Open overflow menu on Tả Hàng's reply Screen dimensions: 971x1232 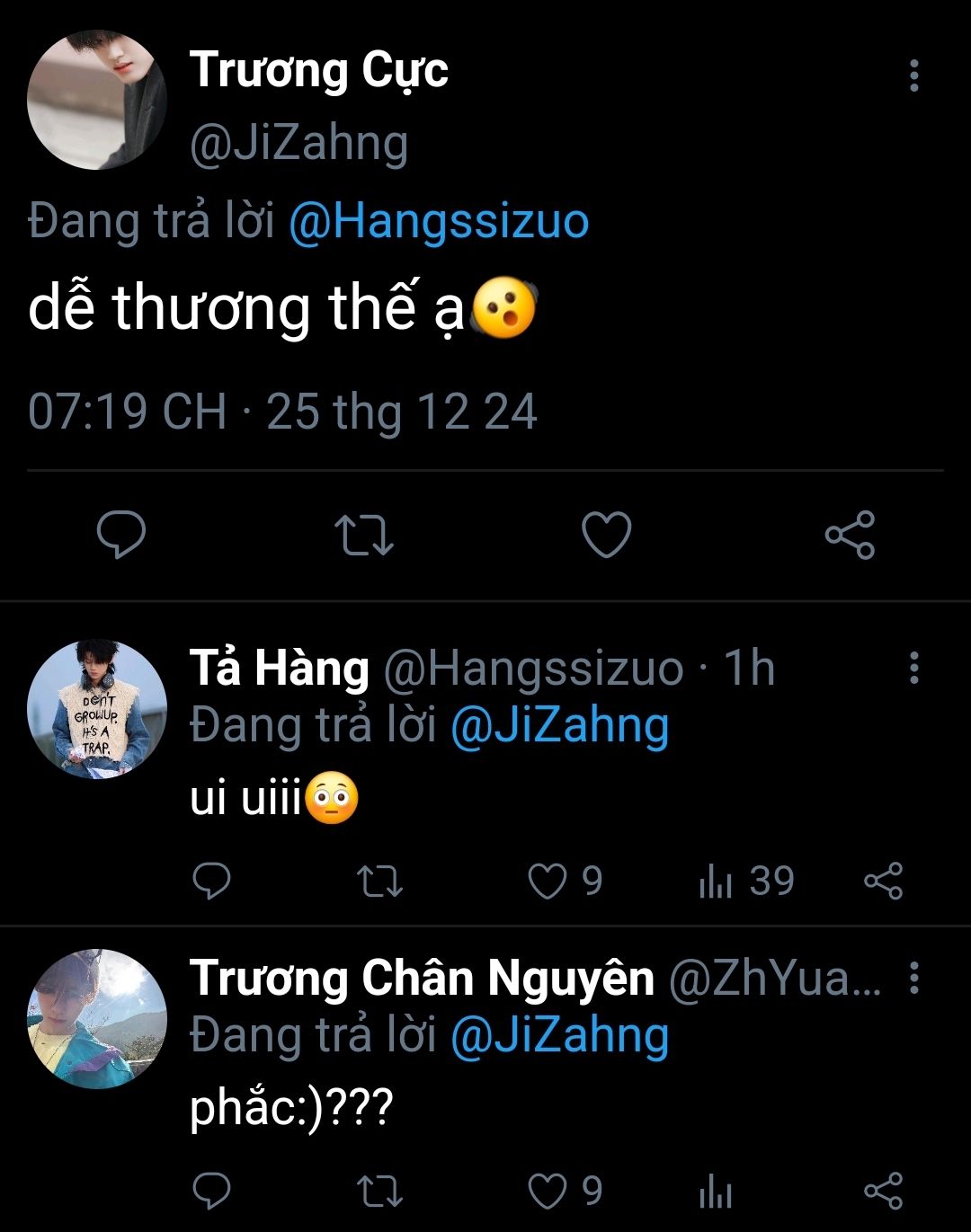pyautogui.click(x=913, y=668)
